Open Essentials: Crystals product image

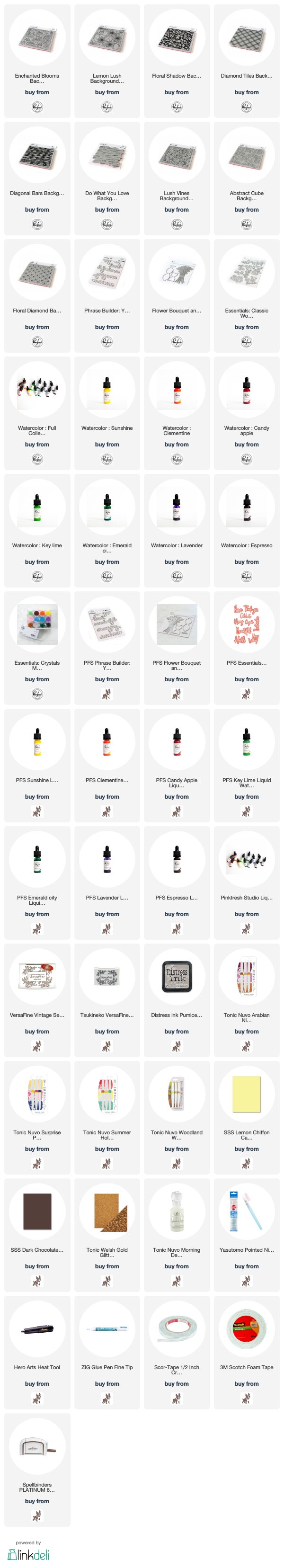click(37, 625)
